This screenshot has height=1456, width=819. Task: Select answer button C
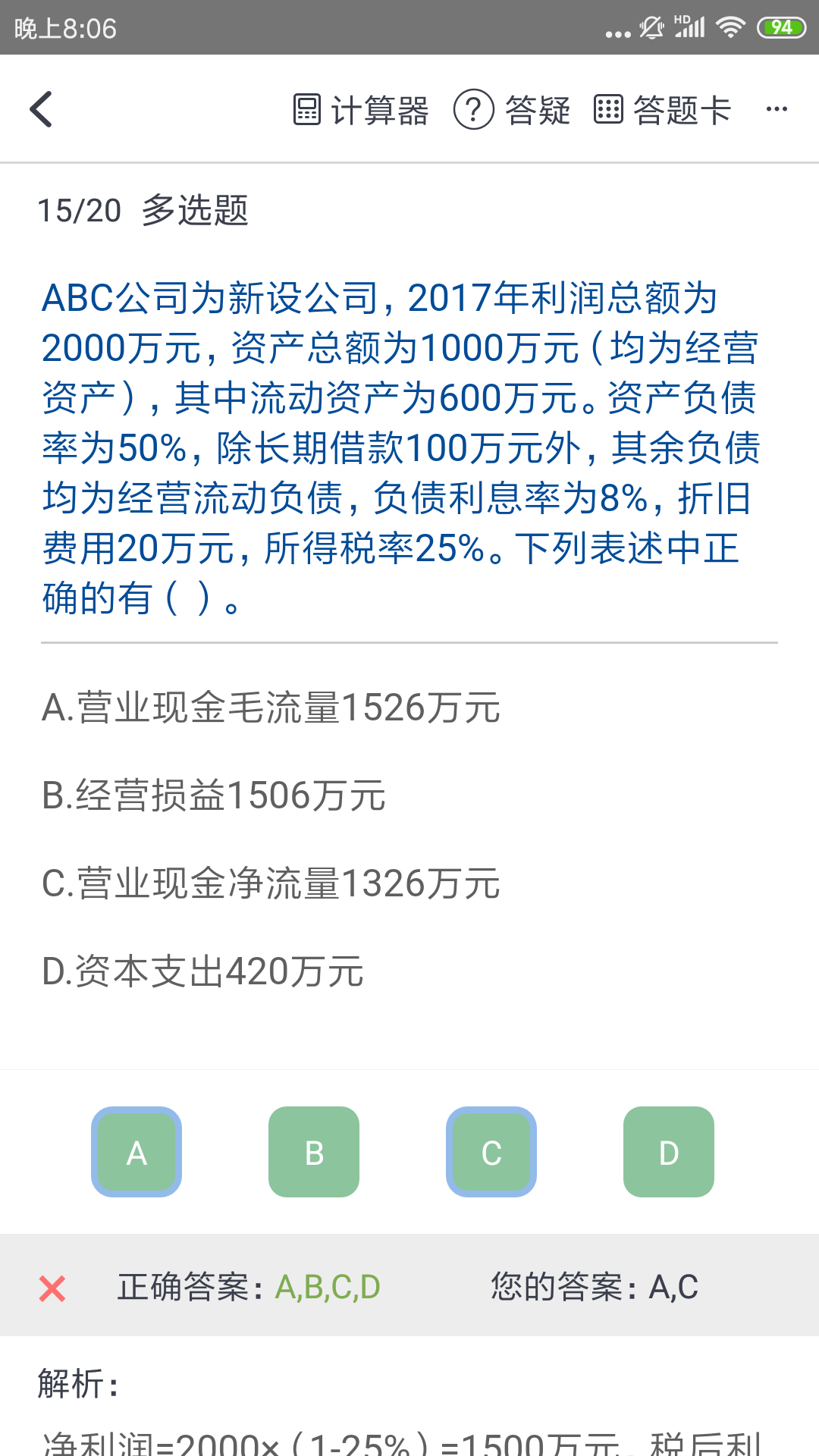491,1152
